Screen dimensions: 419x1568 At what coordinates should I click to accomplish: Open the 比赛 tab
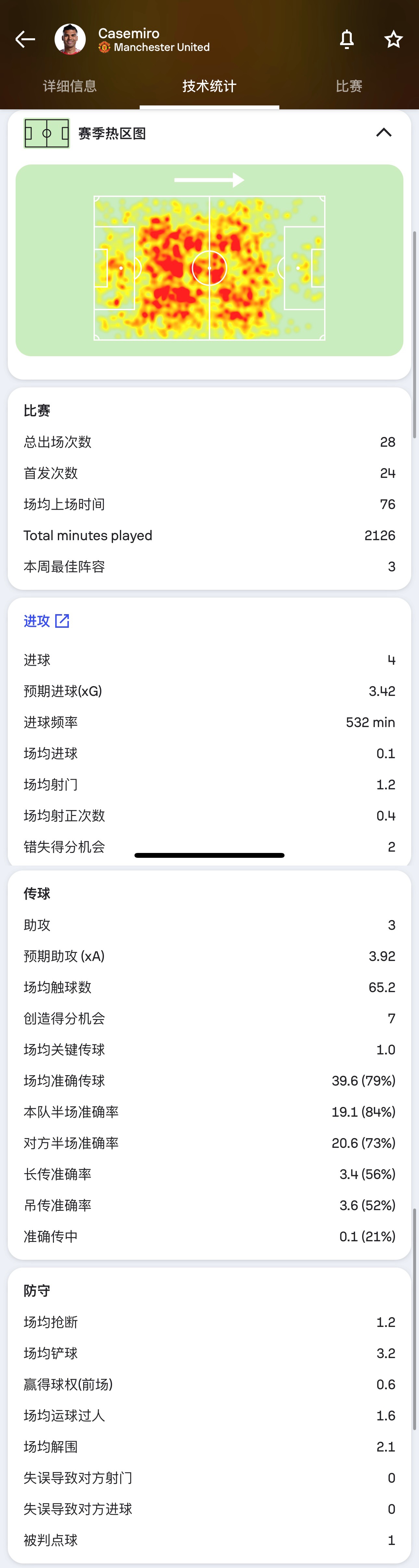tap(349, 86)
